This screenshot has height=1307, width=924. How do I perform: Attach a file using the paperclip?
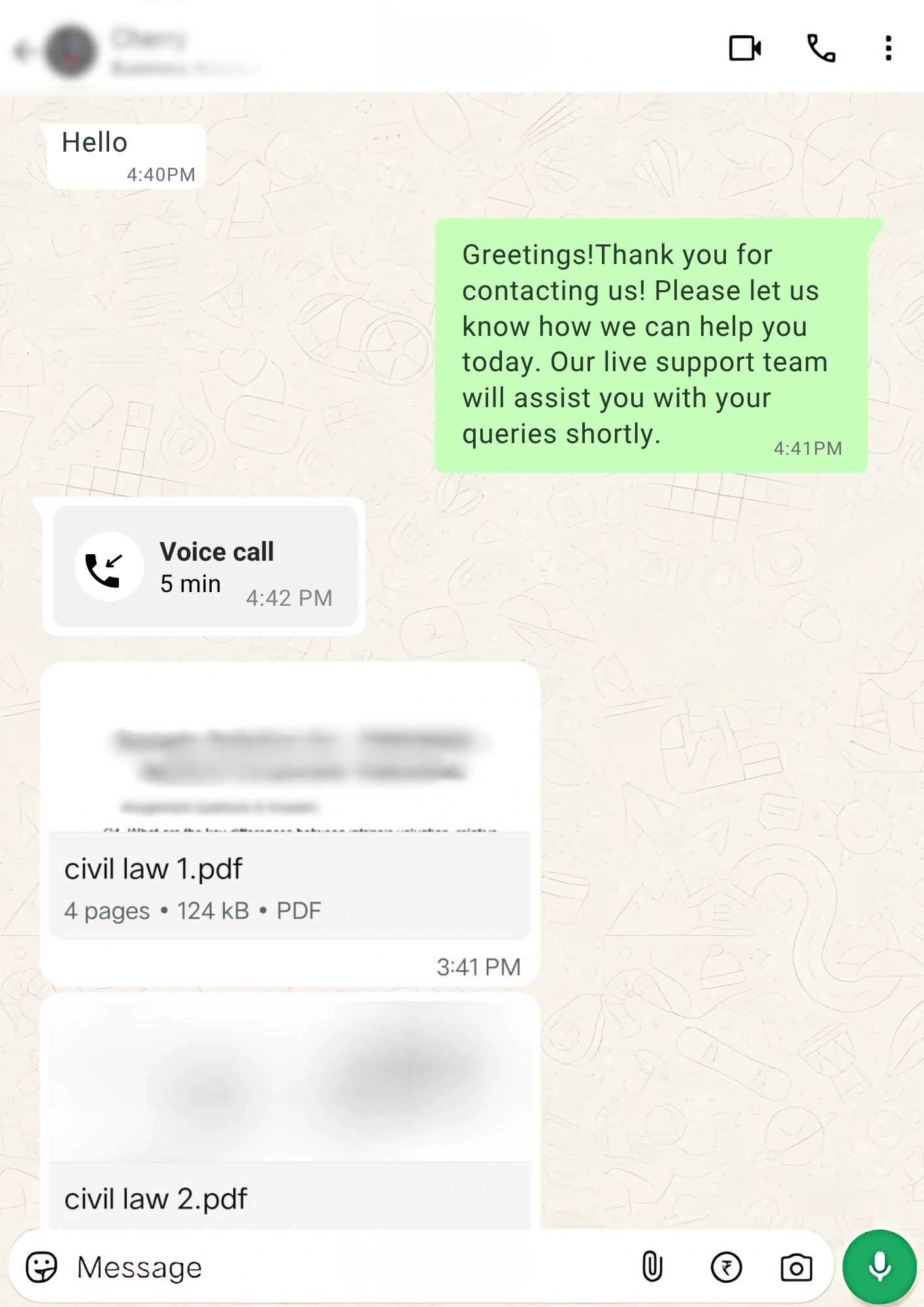point(652,1267)
